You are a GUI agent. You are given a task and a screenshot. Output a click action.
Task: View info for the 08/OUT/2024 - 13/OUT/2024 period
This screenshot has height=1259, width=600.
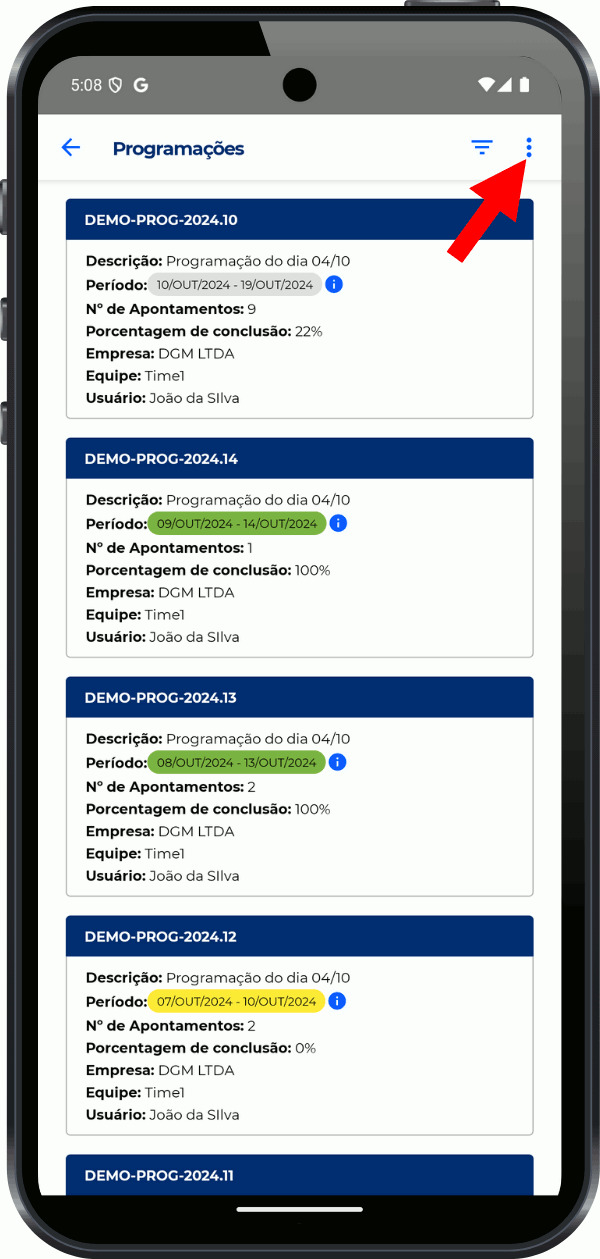[338, 762]
